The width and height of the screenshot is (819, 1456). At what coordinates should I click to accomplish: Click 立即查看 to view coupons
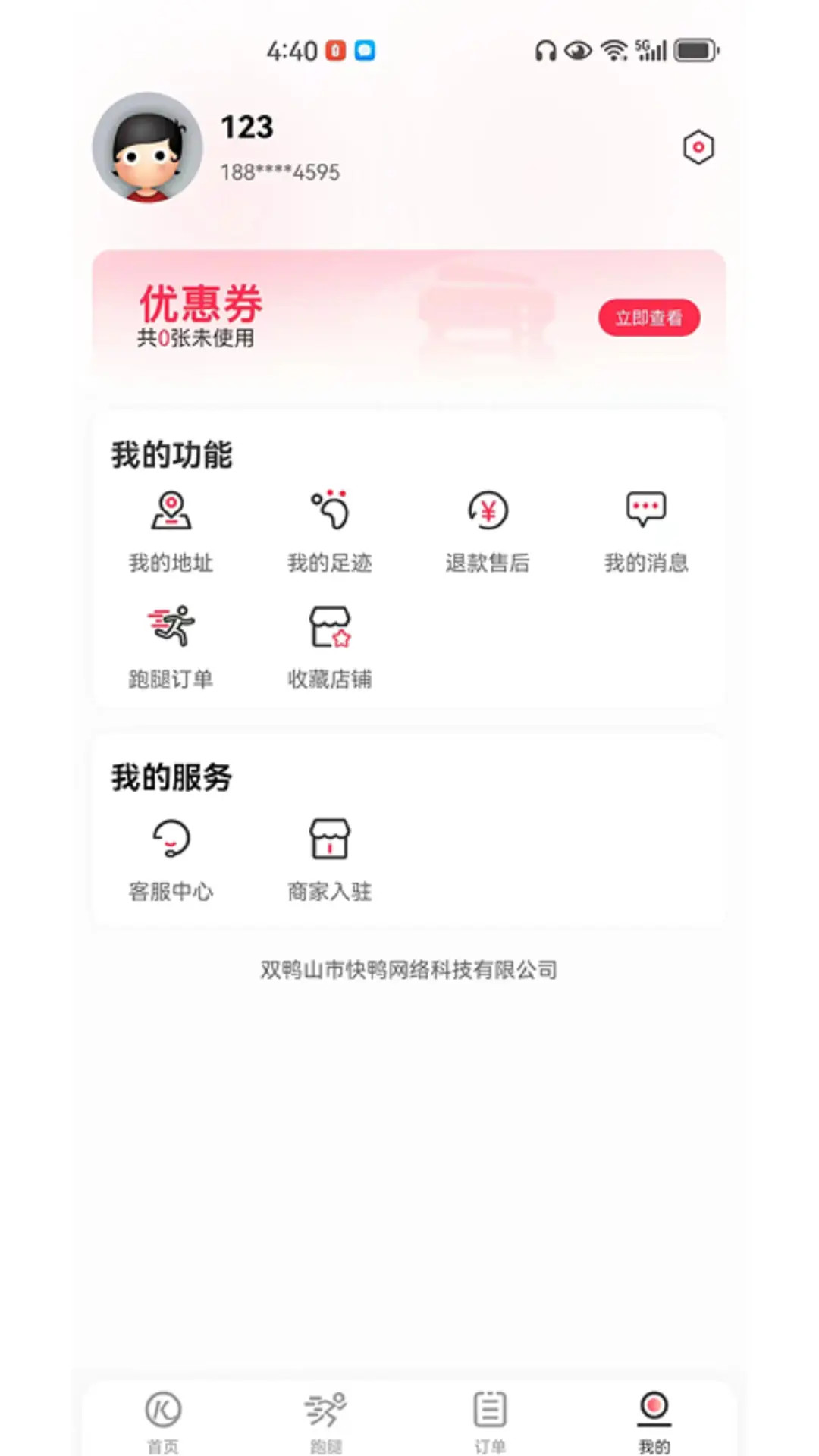tap(649, 318)
